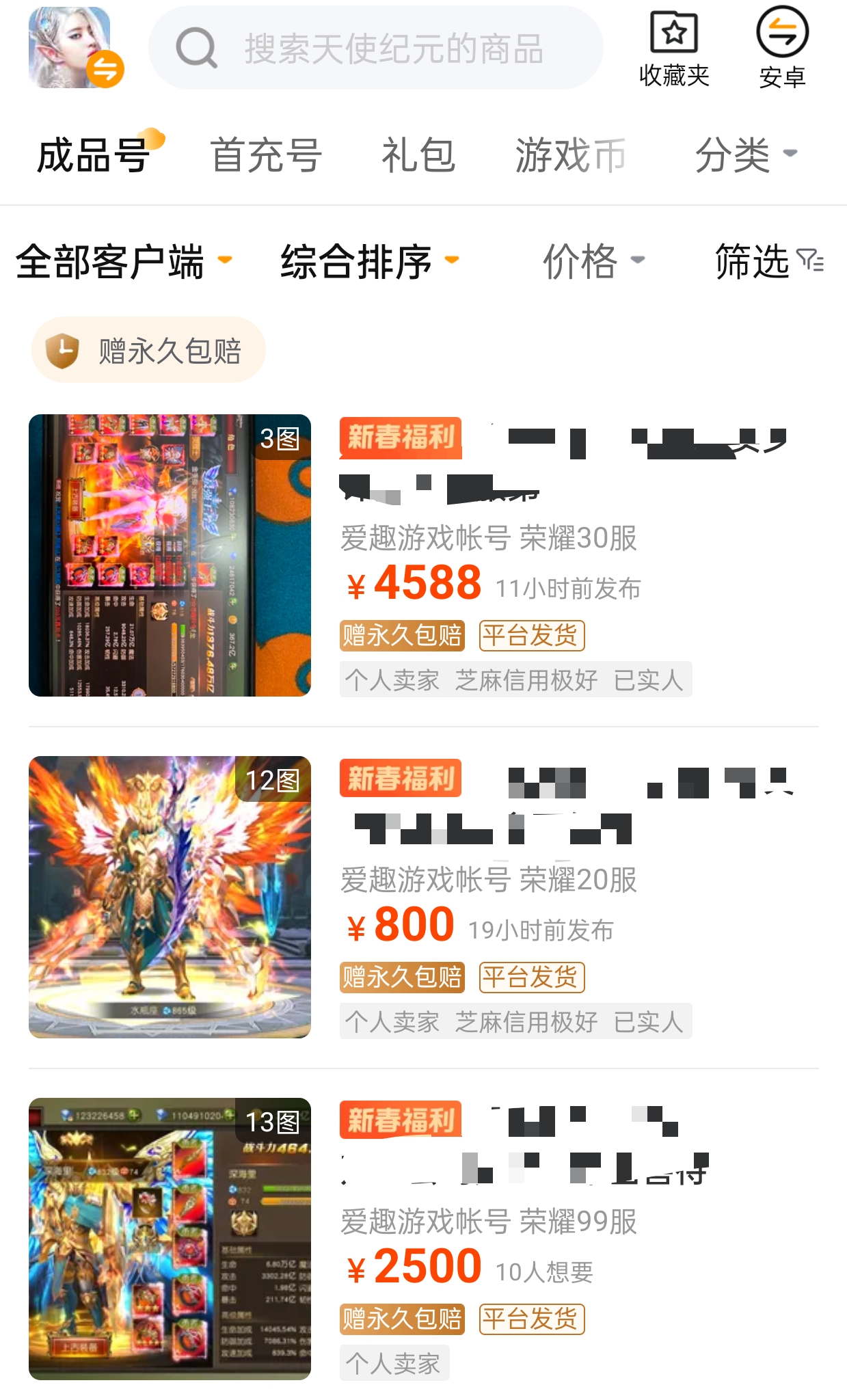Switch to the 礼包 tab
The height and width of the screenshot is (1400, 847).
click(x=418, y=155)
